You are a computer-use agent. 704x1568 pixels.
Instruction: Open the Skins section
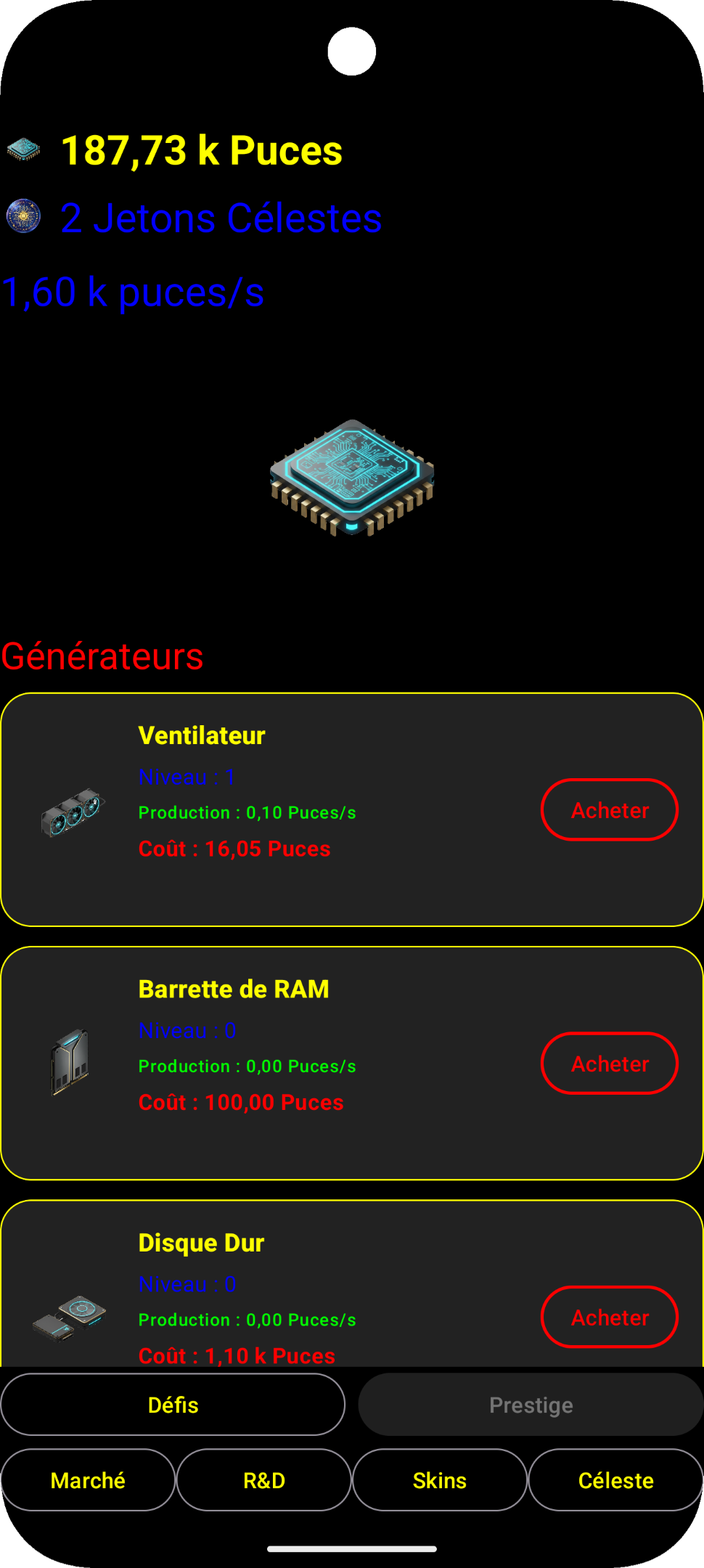(439, 1479)
